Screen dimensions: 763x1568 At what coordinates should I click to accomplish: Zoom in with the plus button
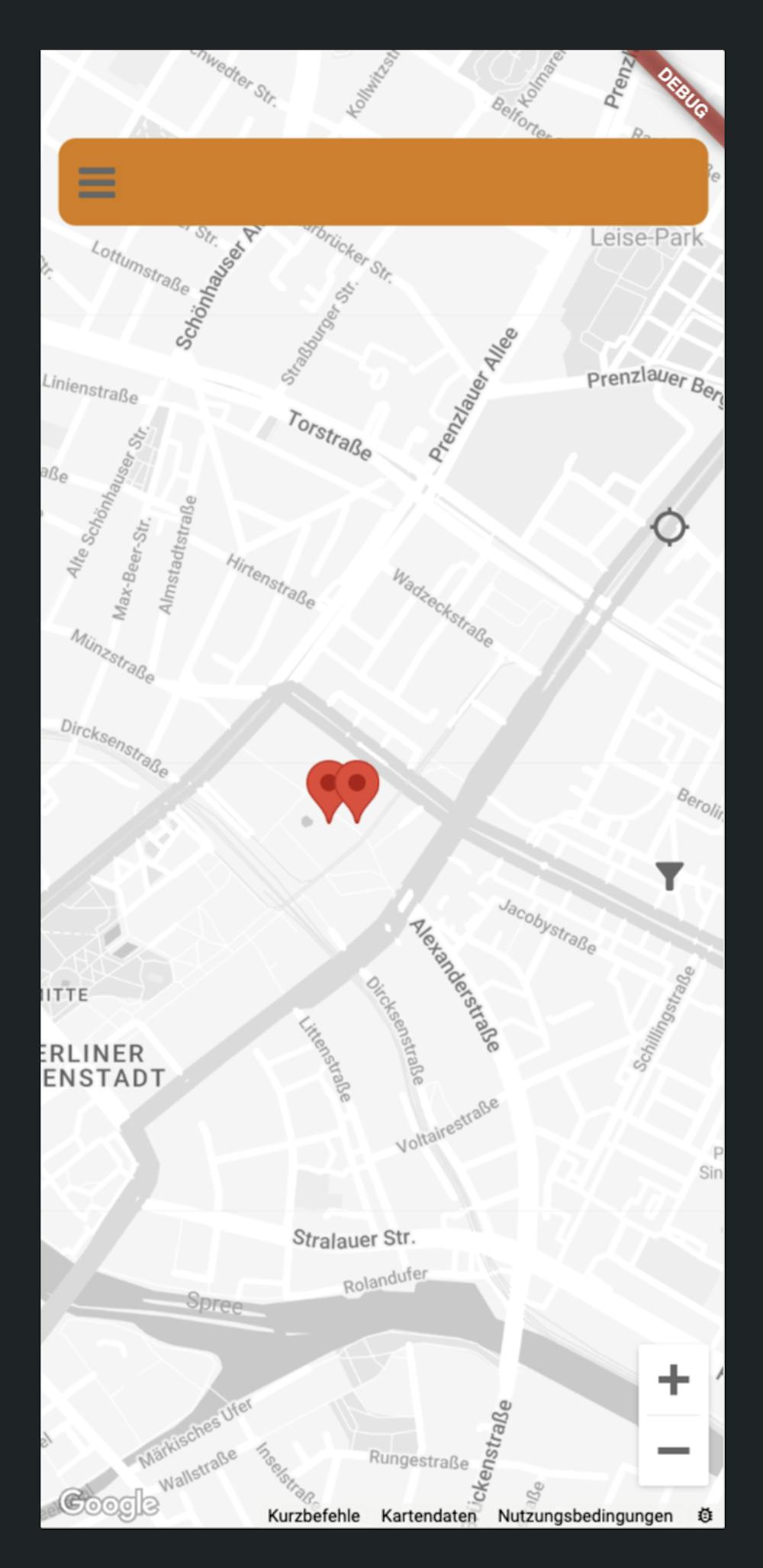click(673, 1380)
